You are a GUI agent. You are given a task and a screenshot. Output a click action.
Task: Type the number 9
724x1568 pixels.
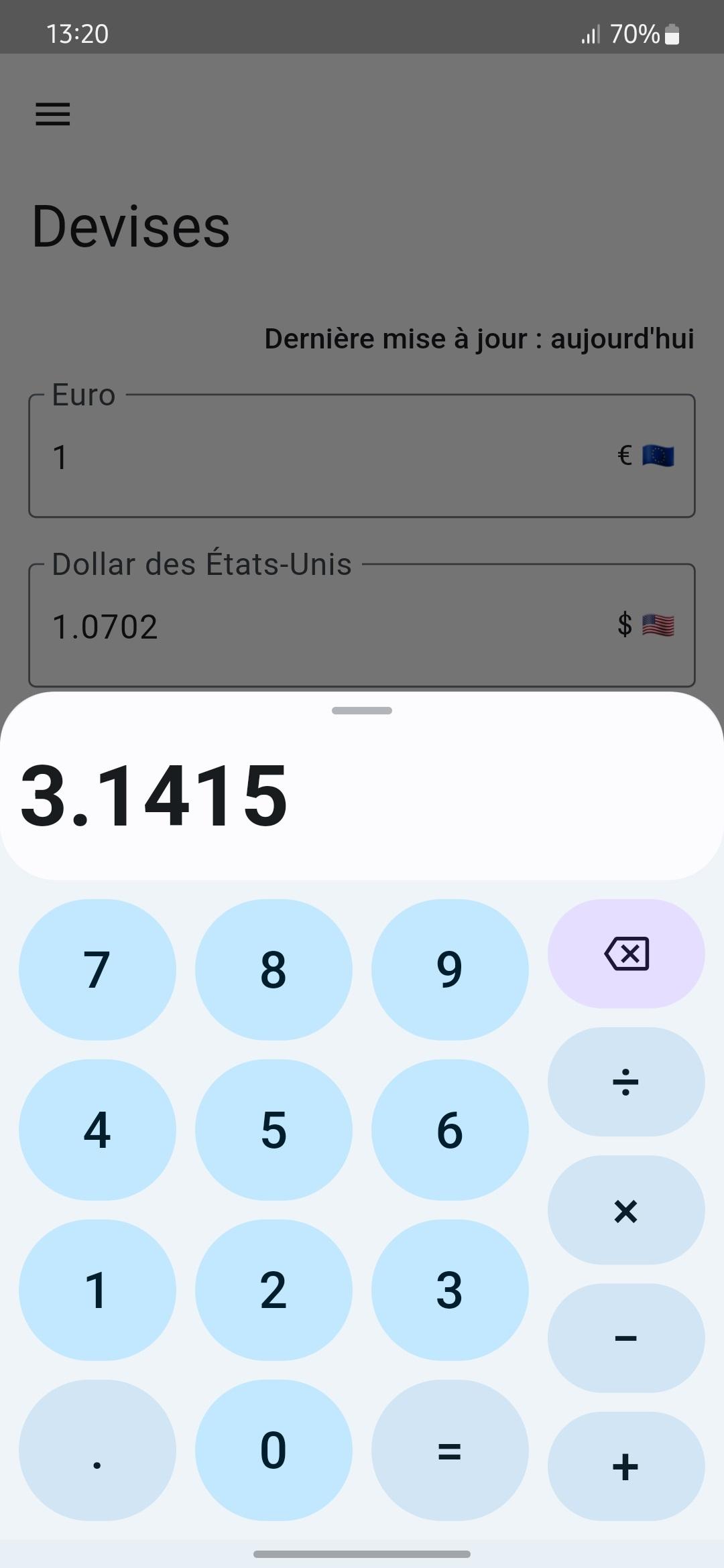pos(450,970)
